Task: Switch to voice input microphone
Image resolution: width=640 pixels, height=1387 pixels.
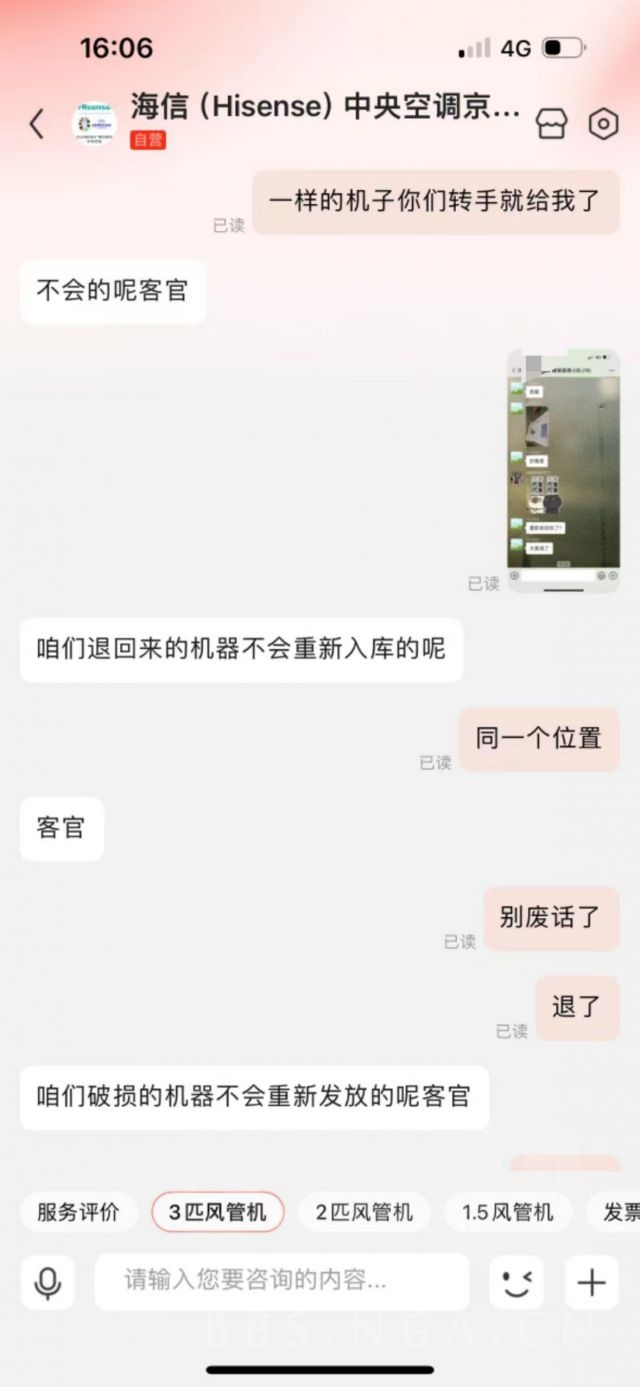Action: 47,1282
